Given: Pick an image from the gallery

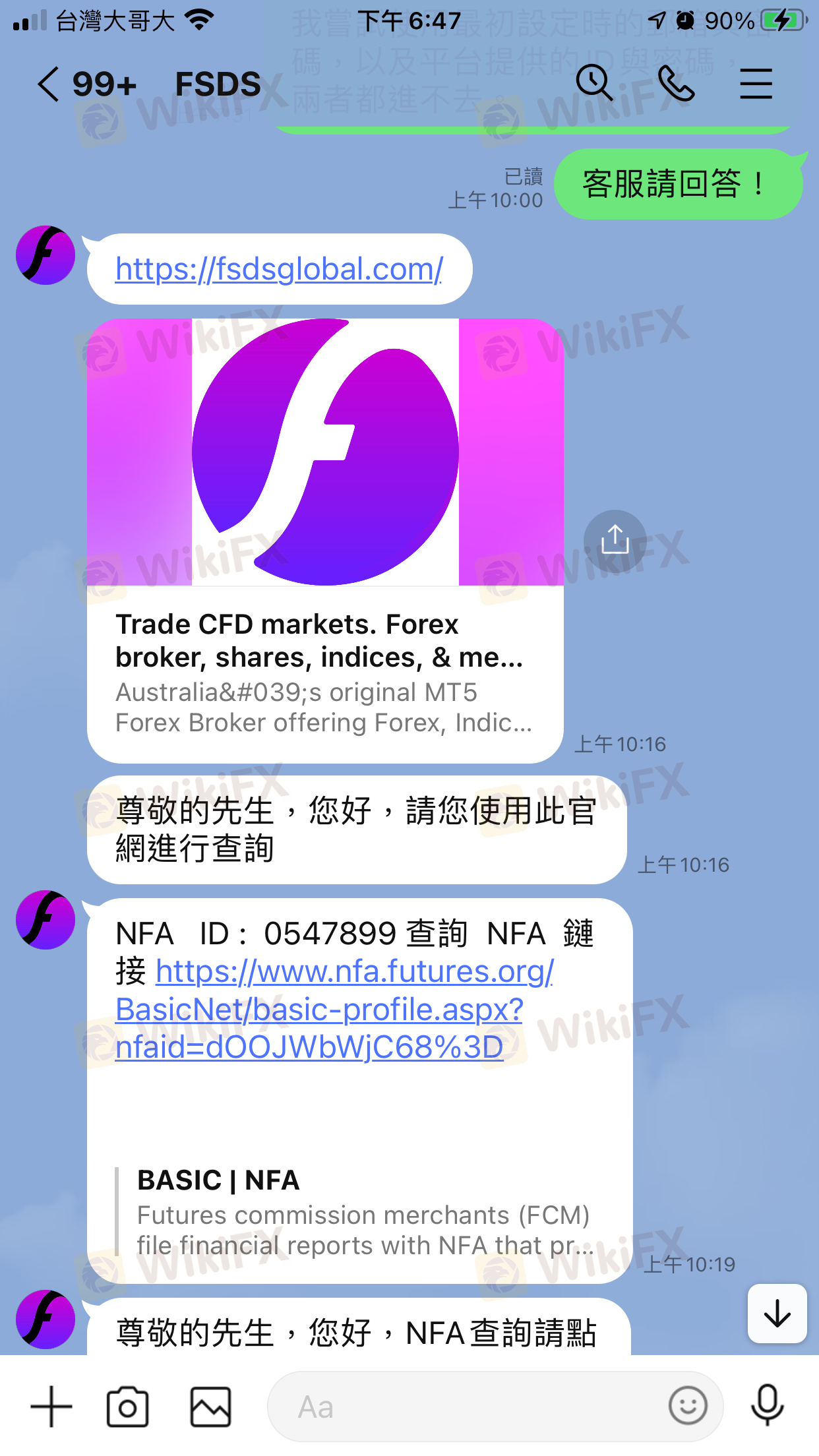Looking at the screenshot, I should click(x=210, y=1407).
